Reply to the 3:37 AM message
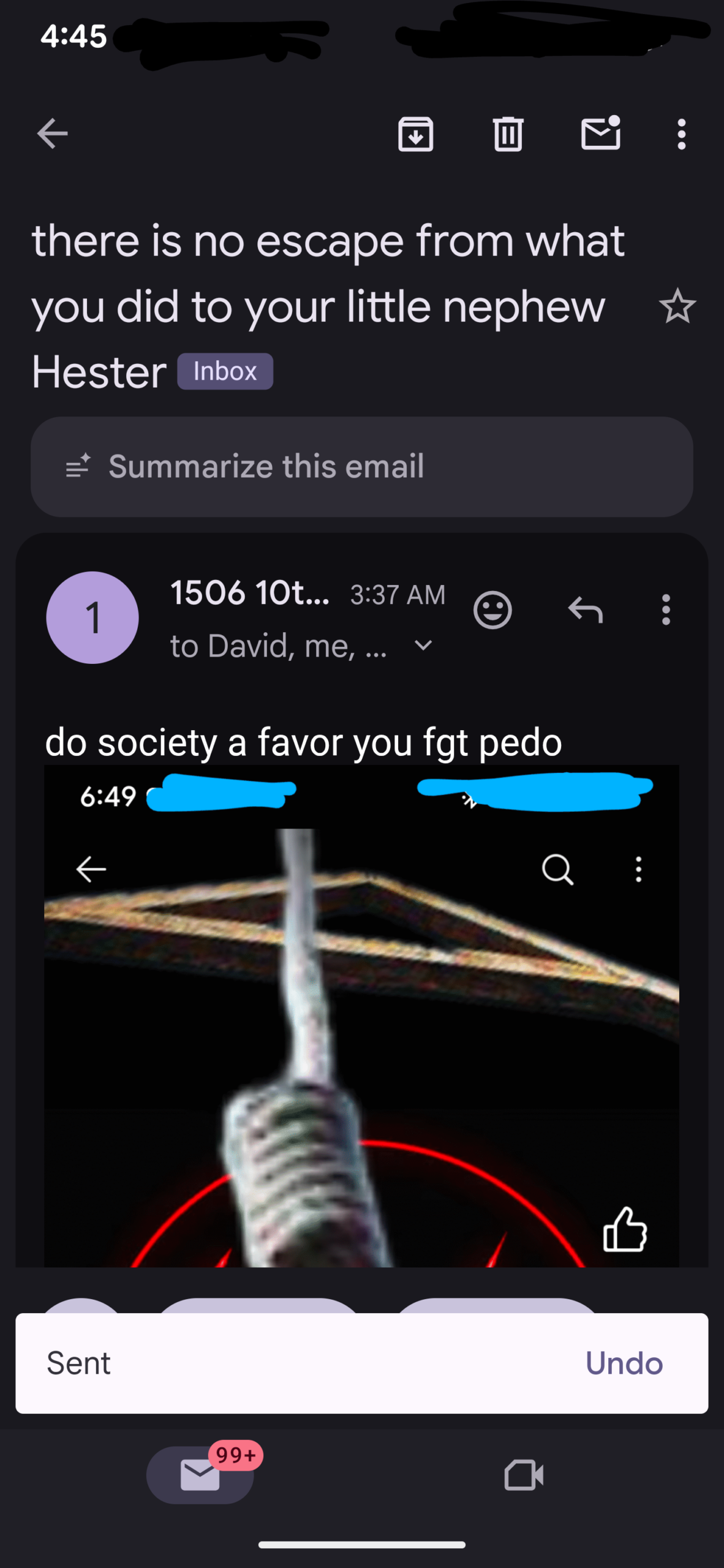 tap(586, 610)
